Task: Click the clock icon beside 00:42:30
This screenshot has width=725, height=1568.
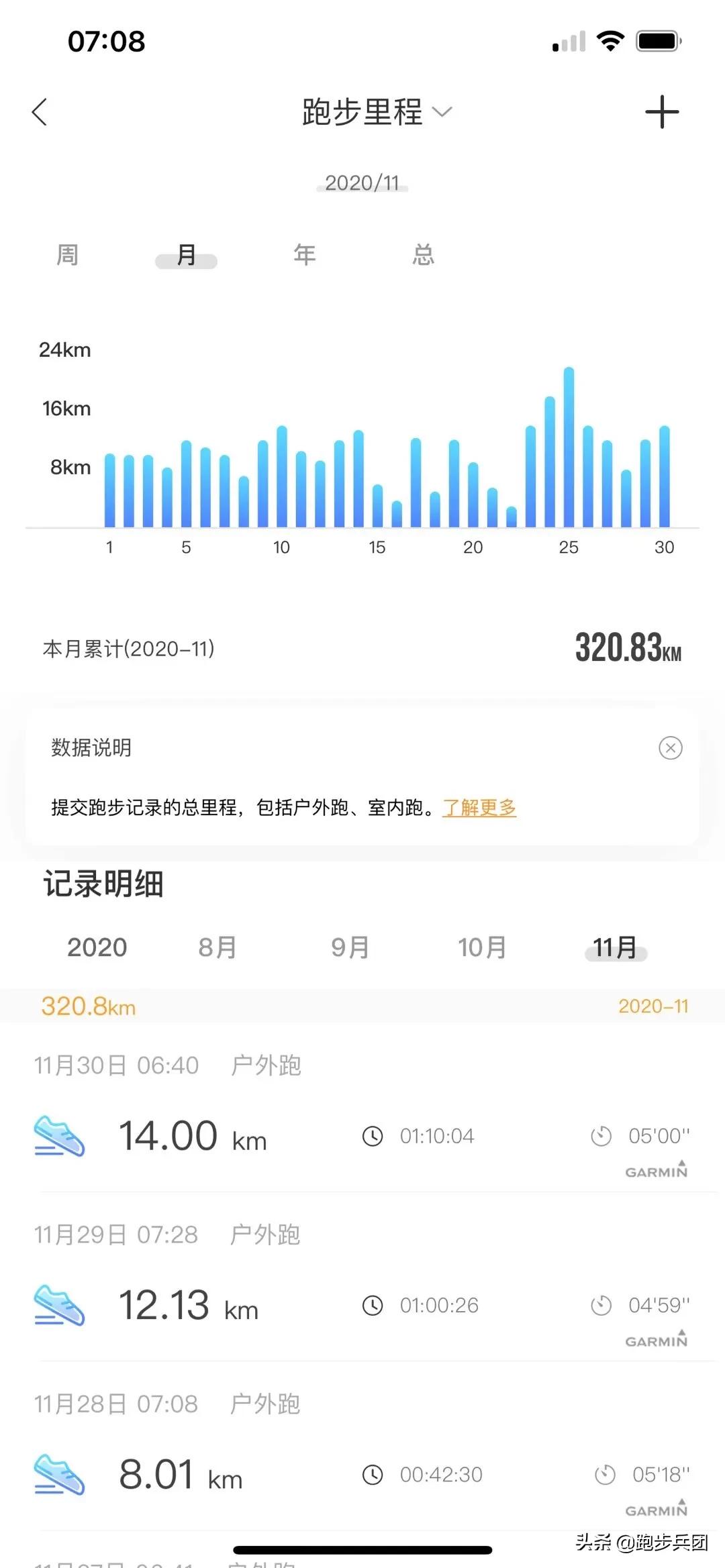Action: 373,1475
